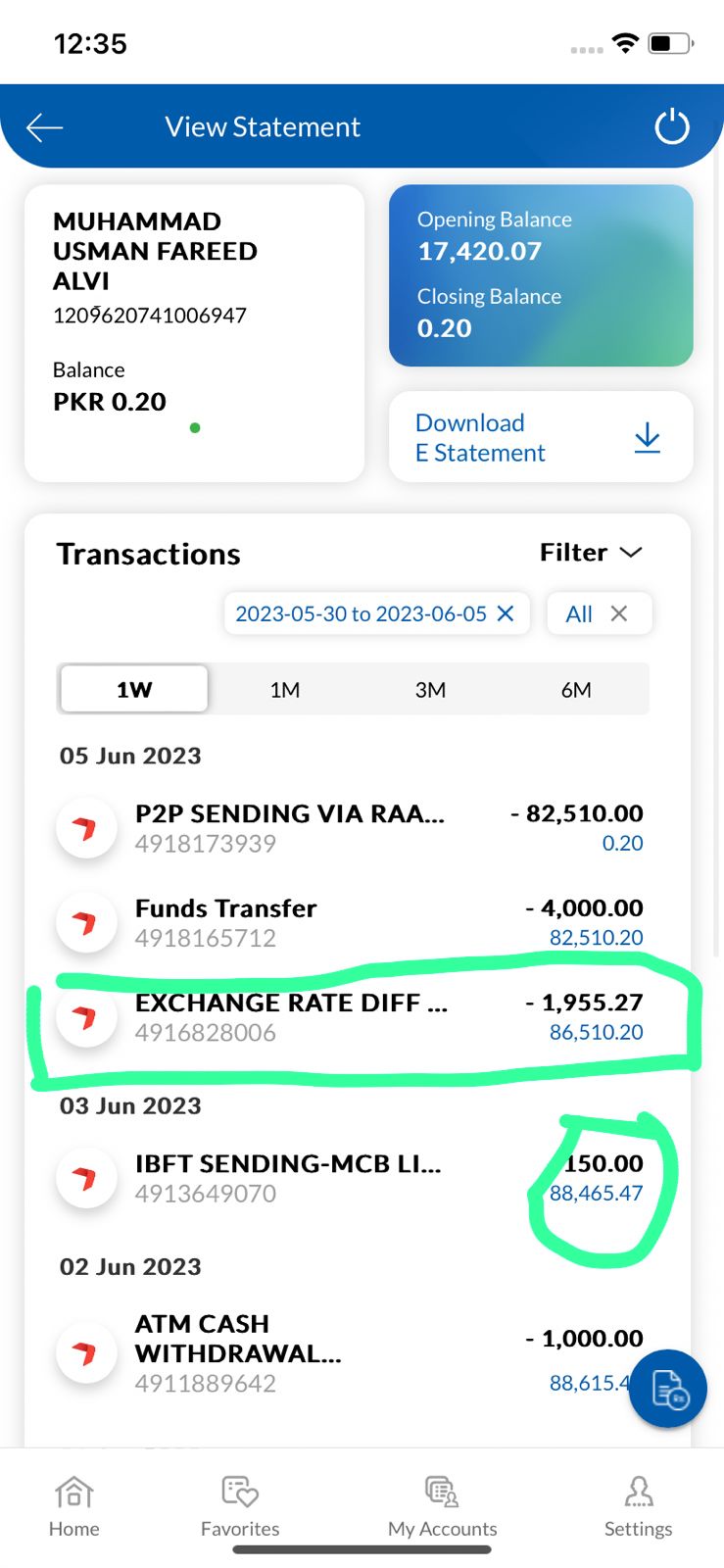Log out with the power icon
Screen dimensions: 724x1568
click(x=672, y=127)
